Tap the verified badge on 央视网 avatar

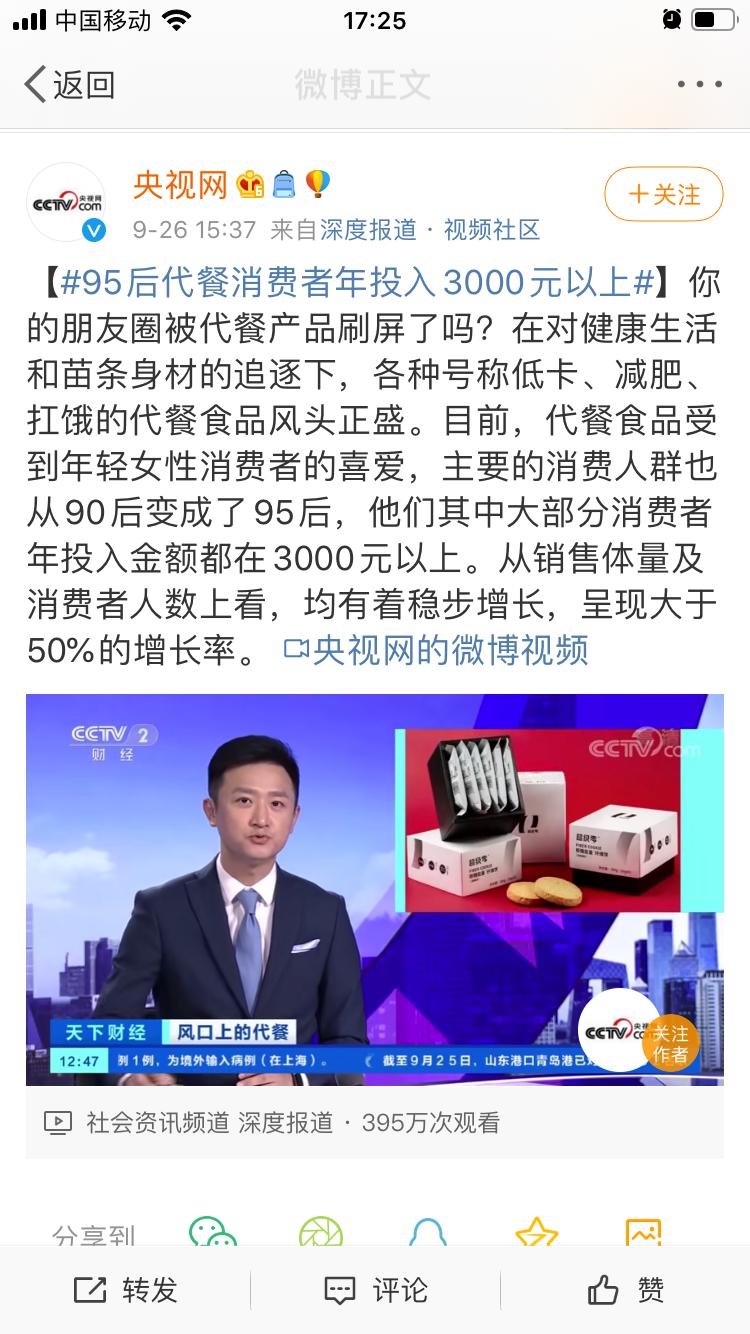[x=94, y=231]
